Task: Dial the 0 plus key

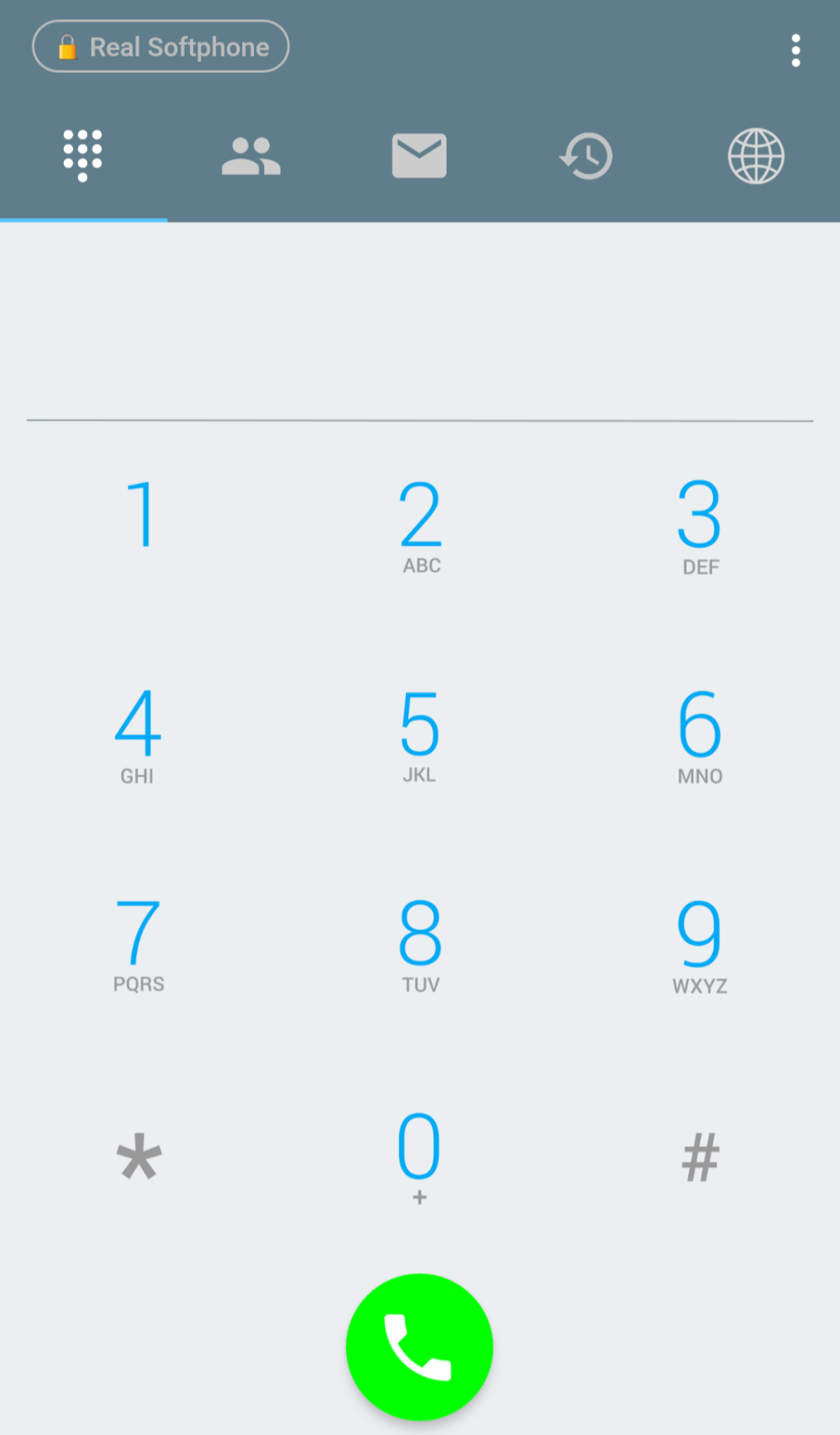Action: 420,1156
